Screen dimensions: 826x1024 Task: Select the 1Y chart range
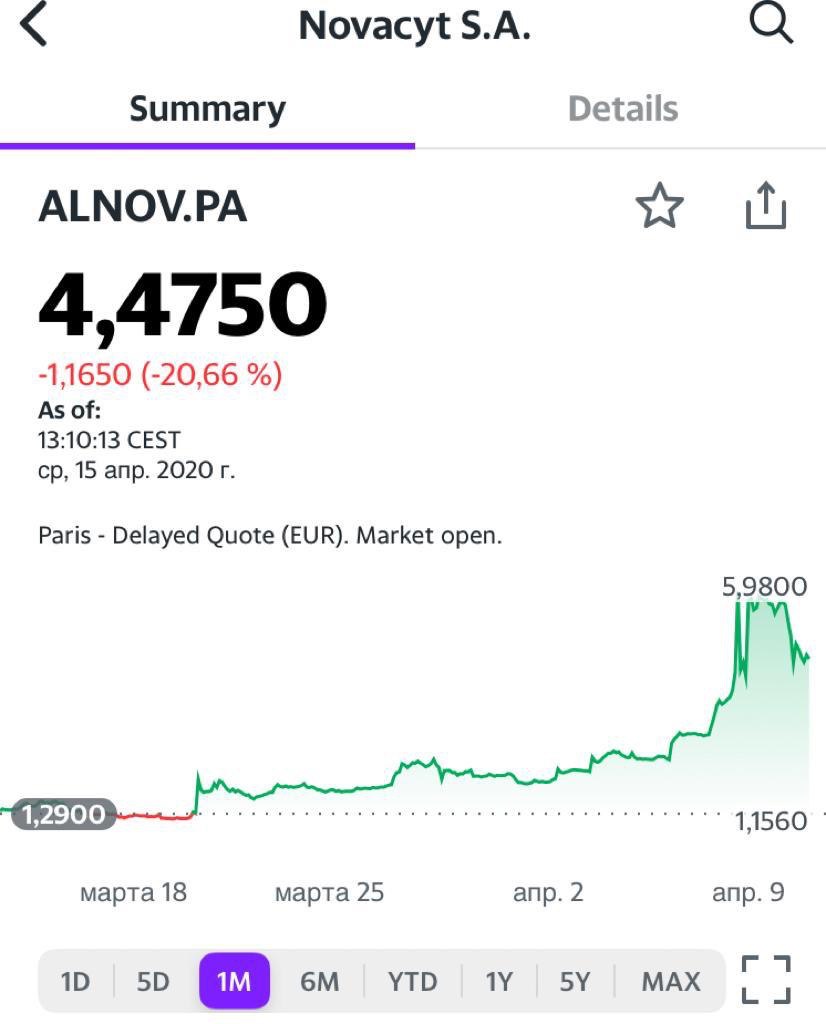[x=499, y=982]
